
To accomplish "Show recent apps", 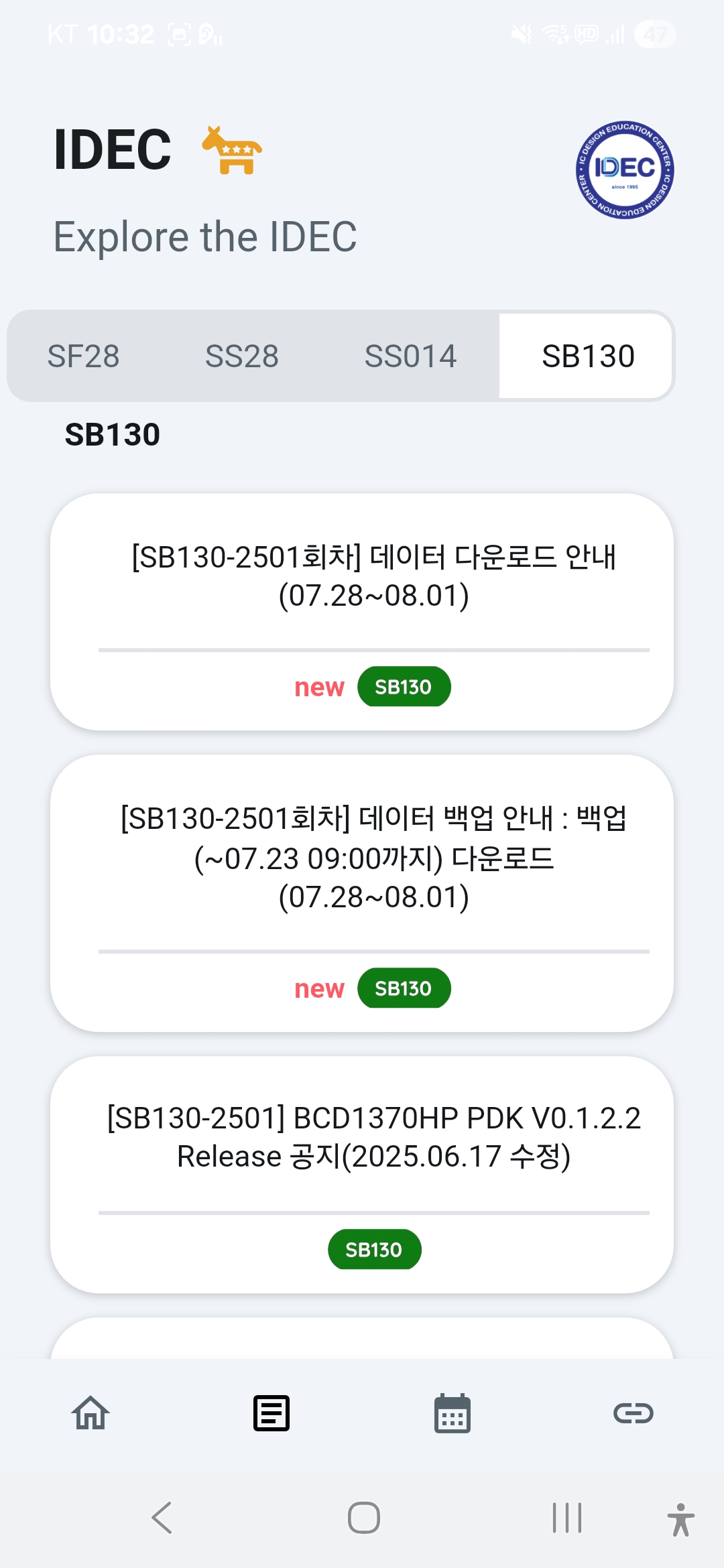I will [566, 1518].
